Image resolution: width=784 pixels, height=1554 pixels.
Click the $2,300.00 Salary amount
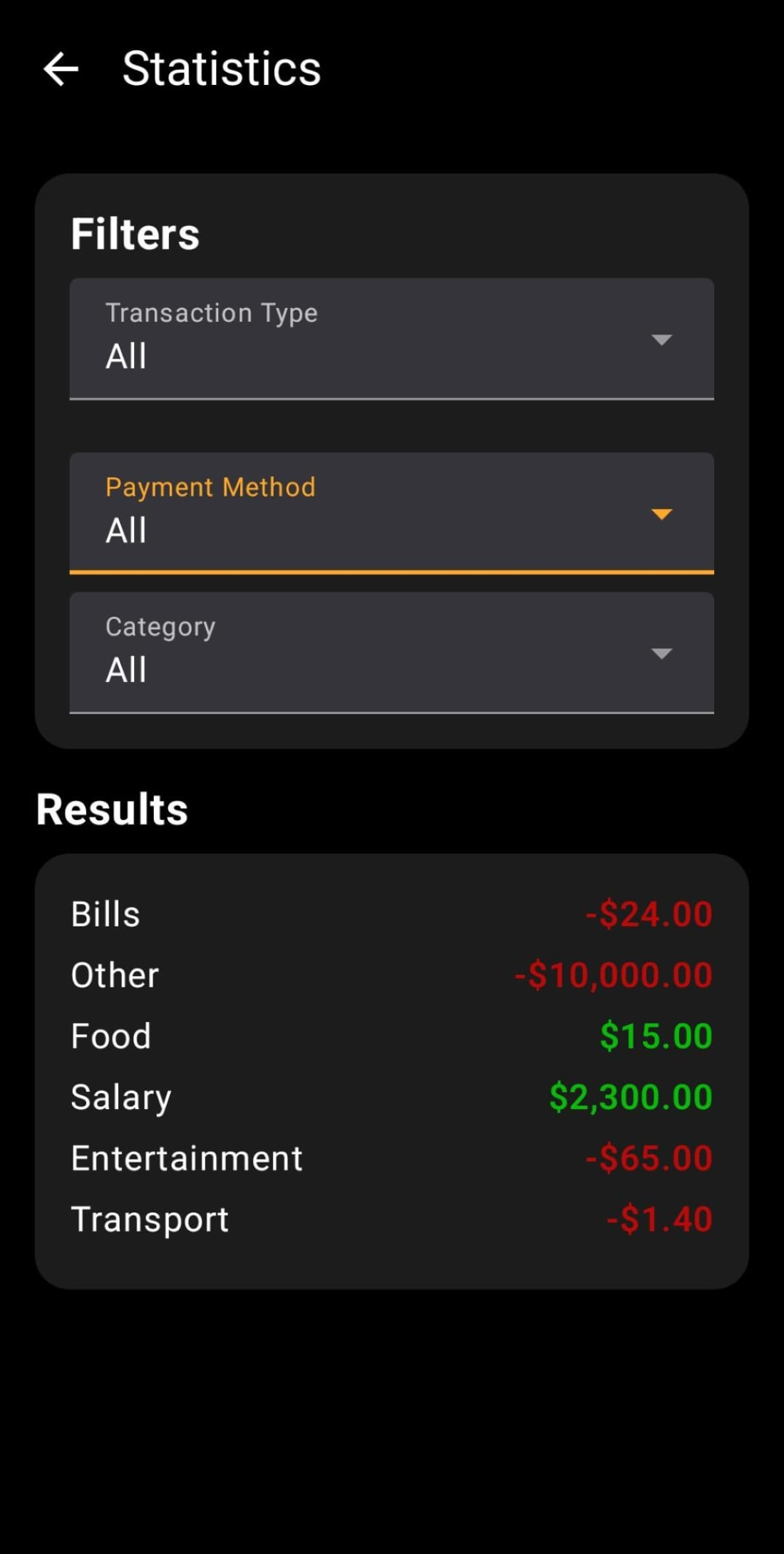tap(628, 1097)
